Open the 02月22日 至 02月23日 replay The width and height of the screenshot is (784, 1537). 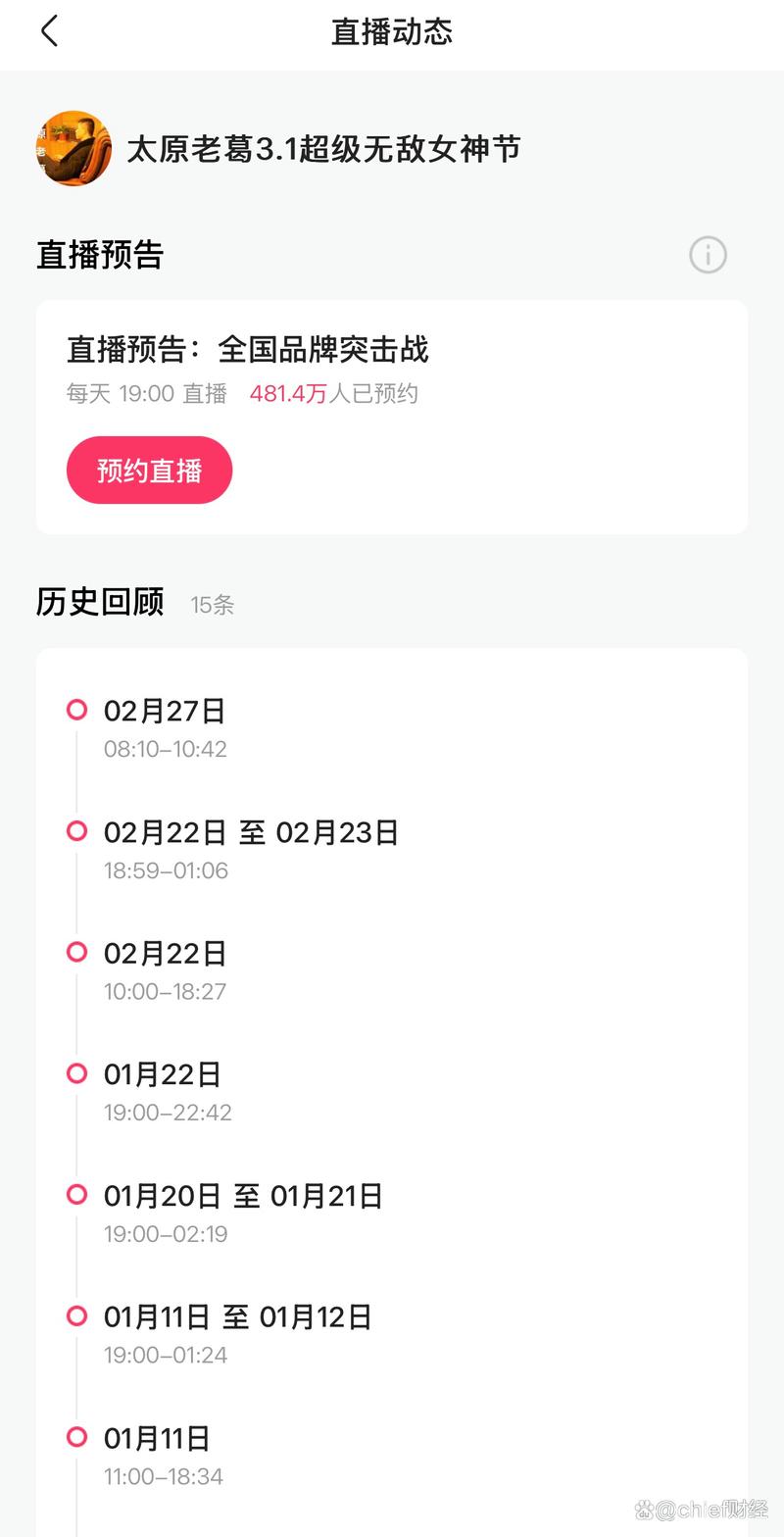(251, 831)
